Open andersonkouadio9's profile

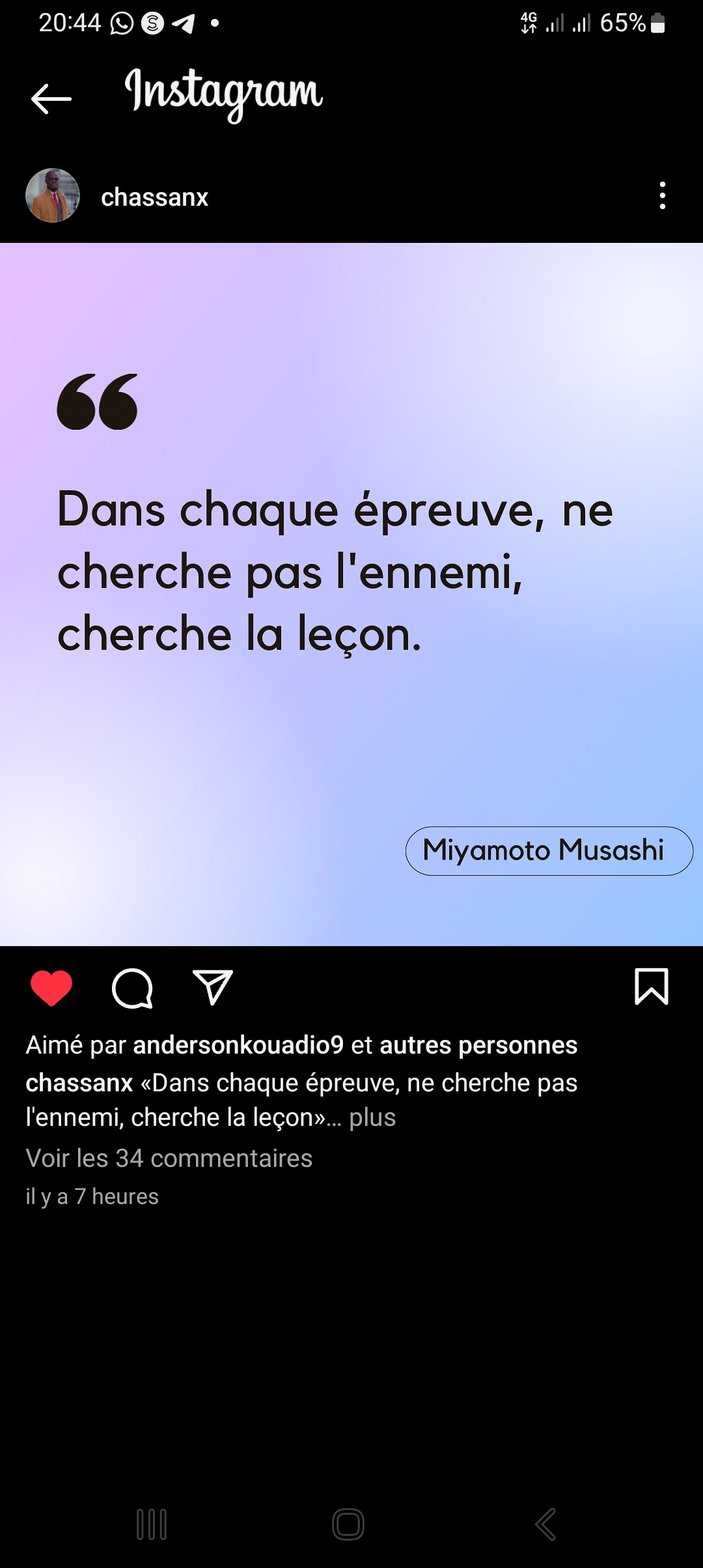tap(238, 1045)
